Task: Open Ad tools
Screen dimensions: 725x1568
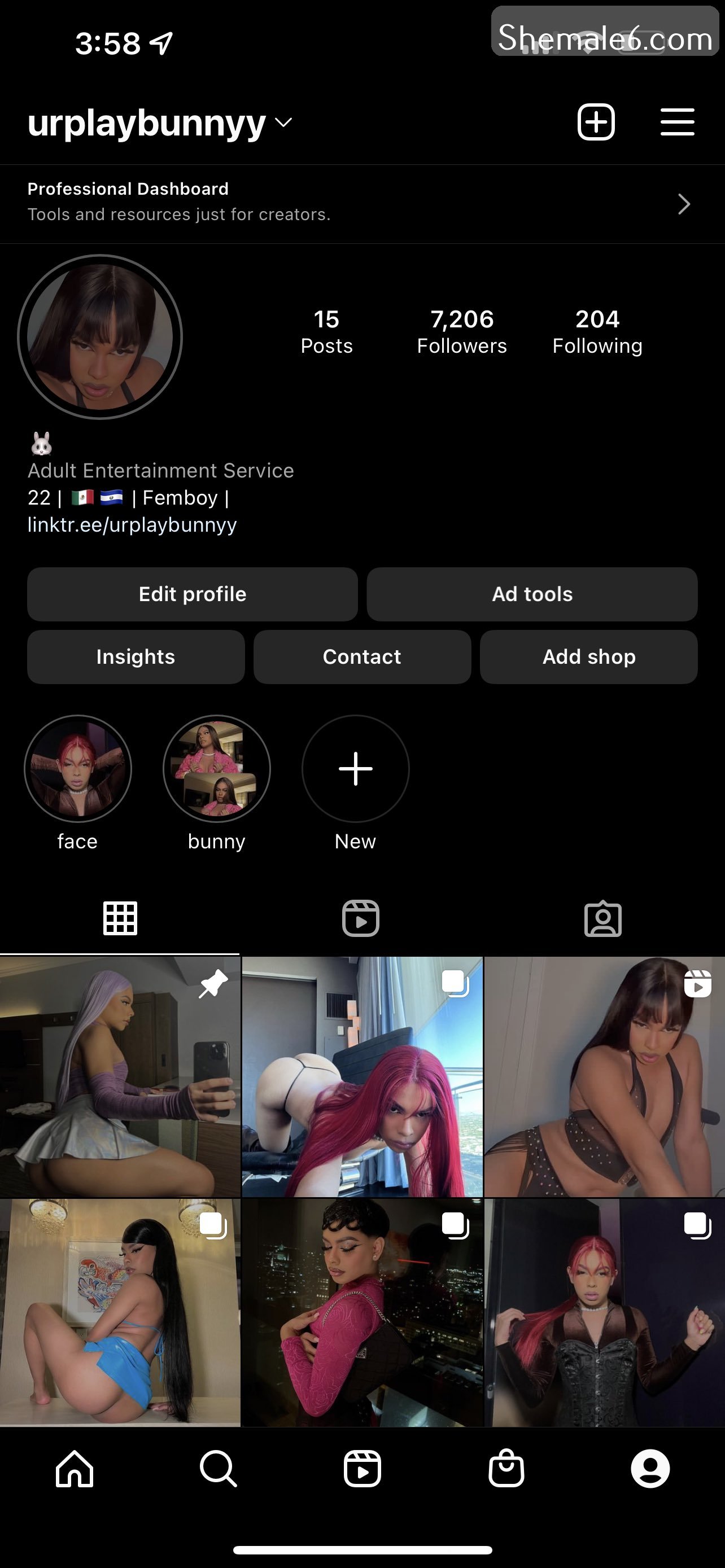Action: 532,594
